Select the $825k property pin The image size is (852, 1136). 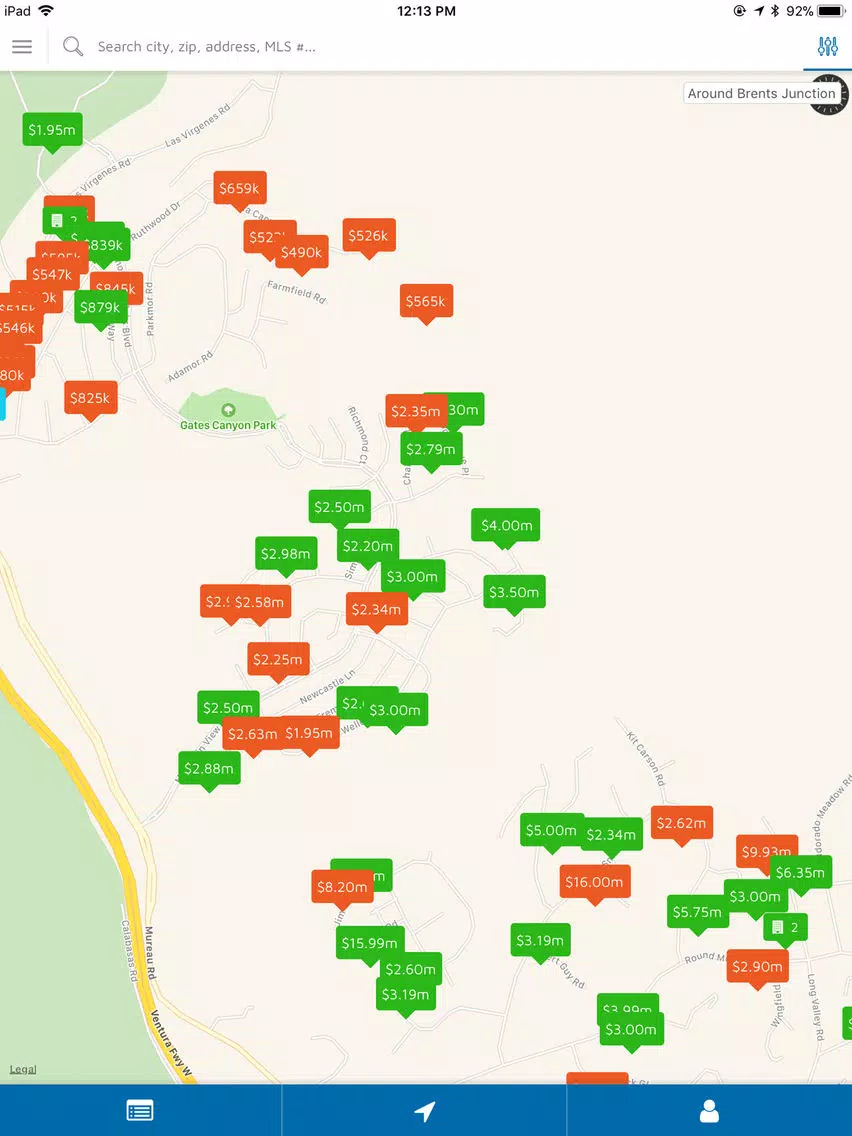90,398
